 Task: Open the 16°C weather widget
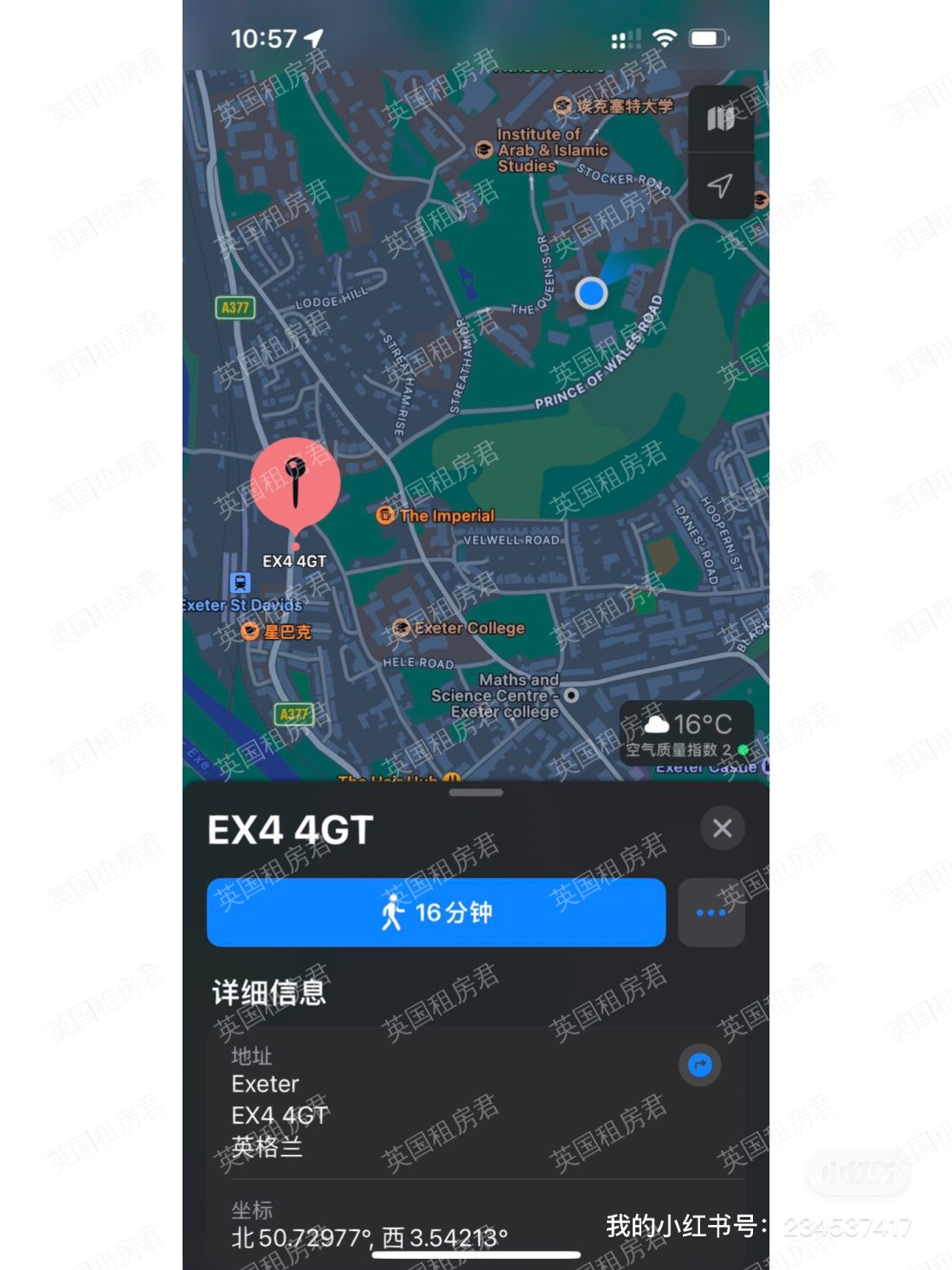coord(686,732)
